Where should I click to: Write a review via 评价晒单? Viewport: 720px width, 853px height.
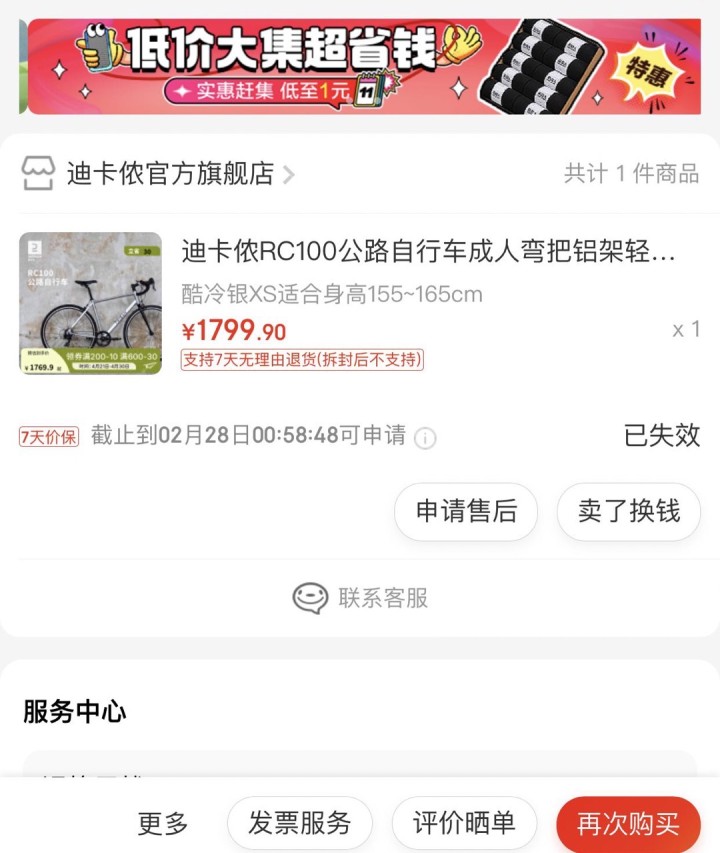tap(464, 824)
